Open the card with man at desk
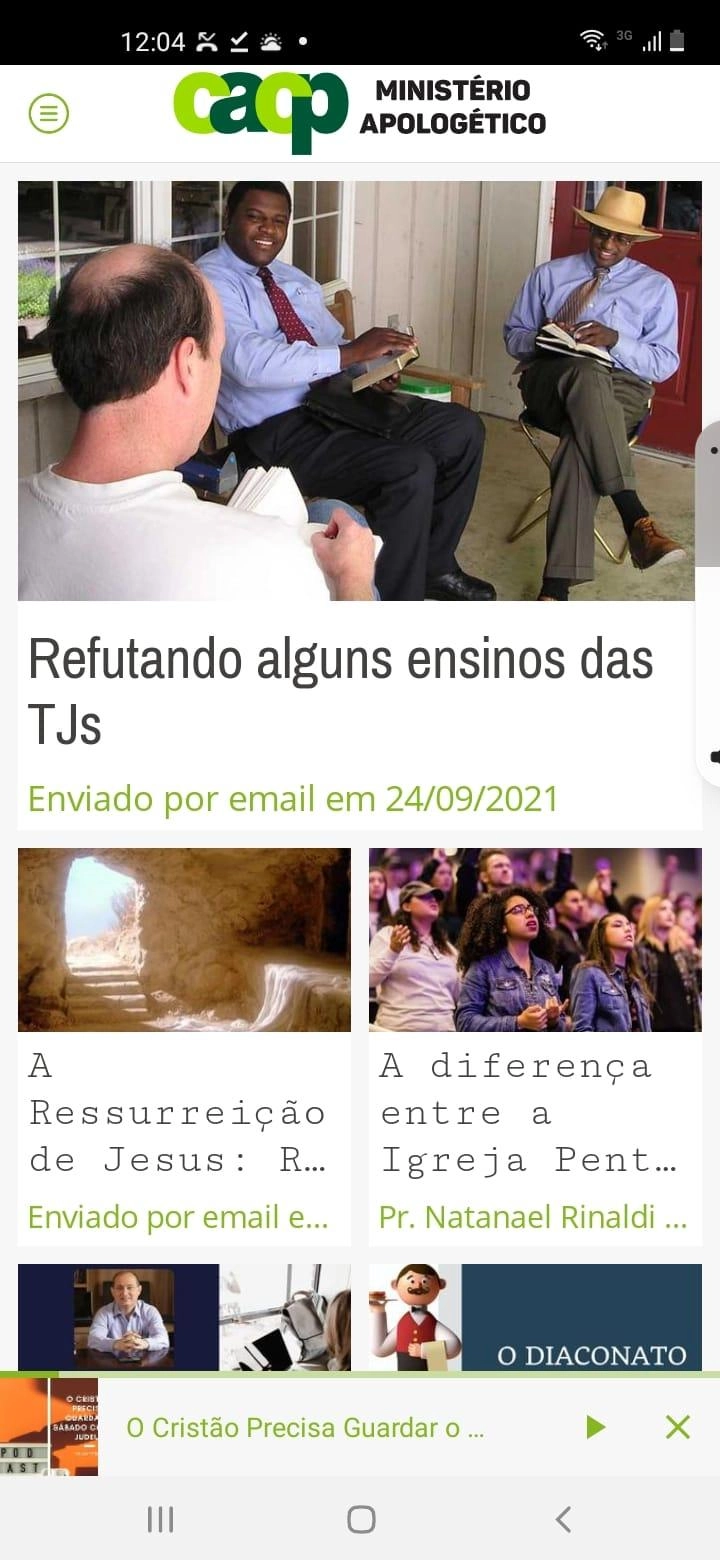720x1560 pixels. pyautogui.click(x=184, y=1317)
